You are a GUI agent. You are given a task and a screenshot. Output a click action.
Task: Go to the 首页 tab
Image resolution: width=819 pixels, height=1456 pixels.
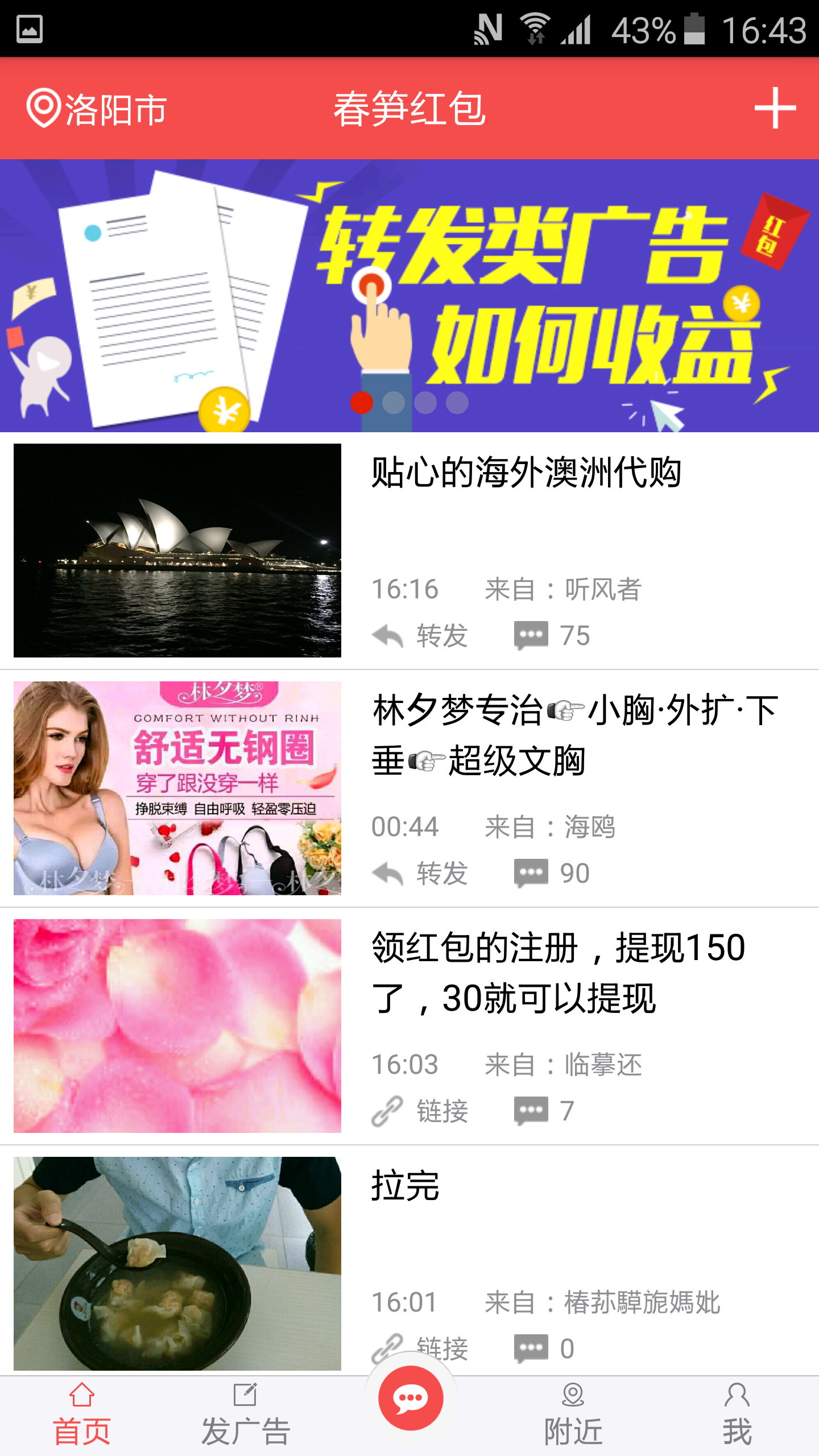pos(82,1416)
